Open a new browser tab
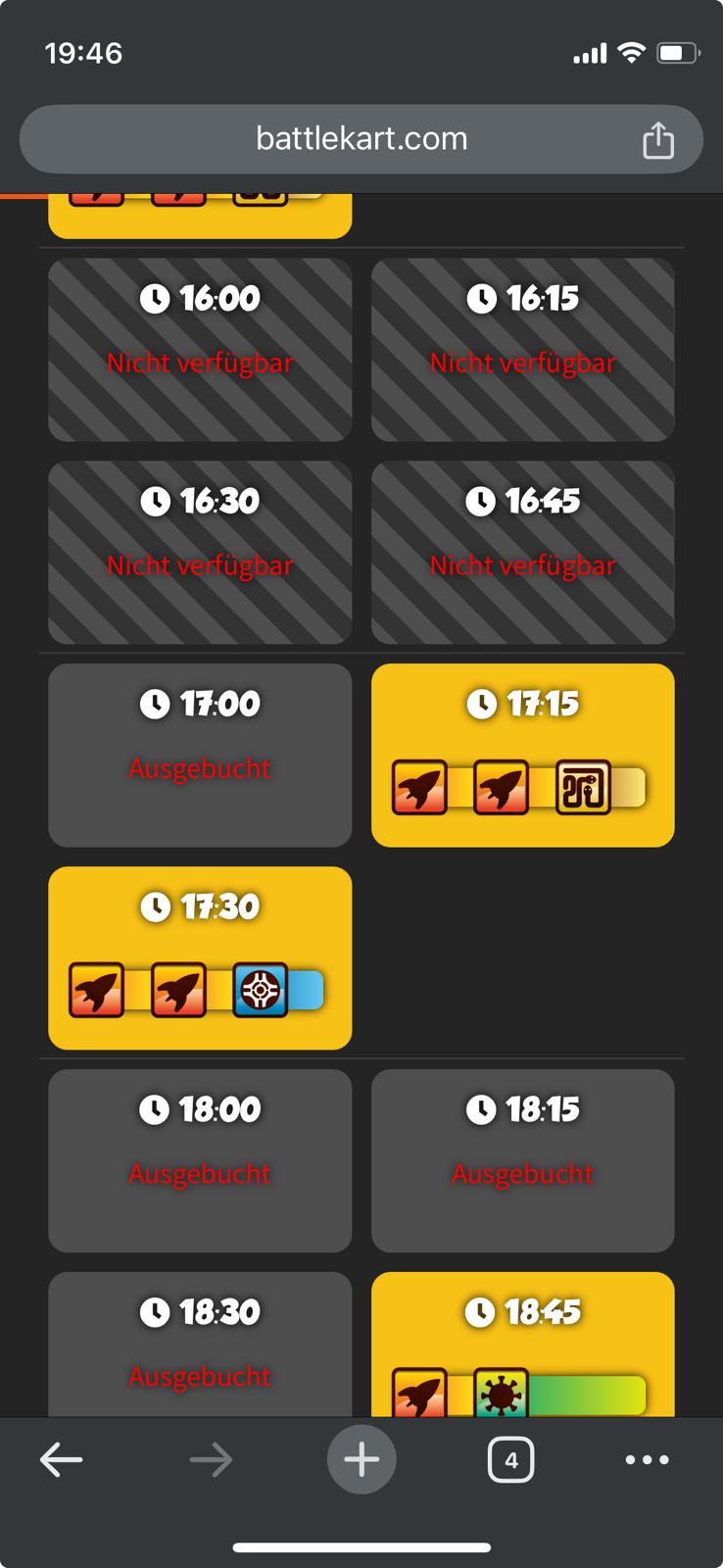Viewport: 723px width, 1568px height. [361, 1460]
